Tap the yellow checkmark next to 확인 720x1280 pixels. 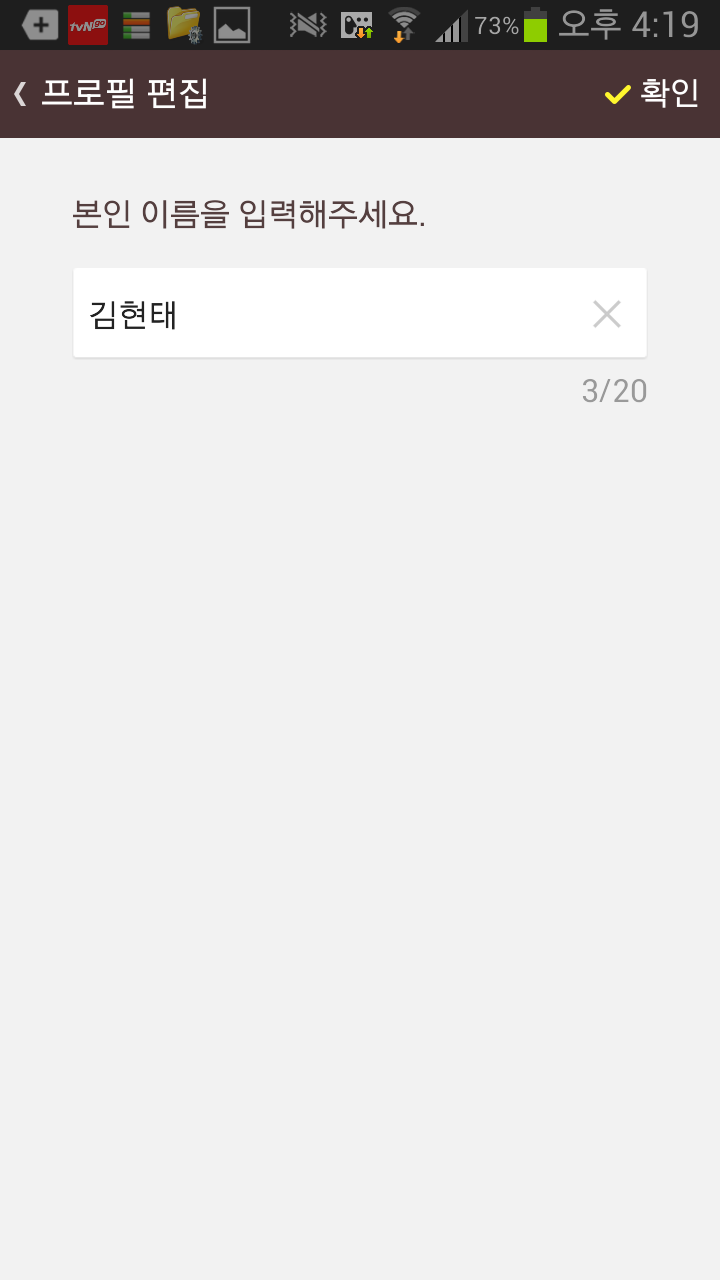(x=617, y=94)
